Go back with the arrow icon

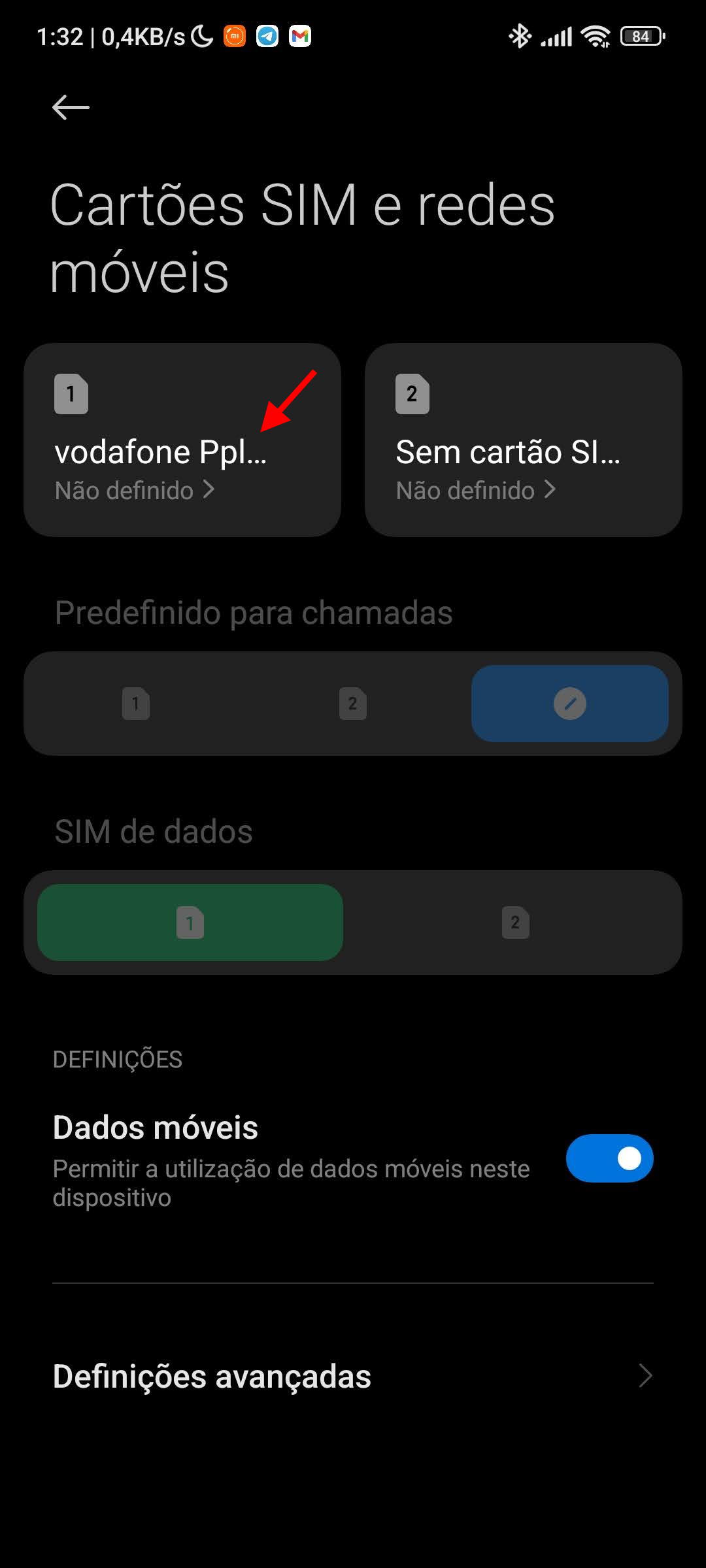(71, 107)
